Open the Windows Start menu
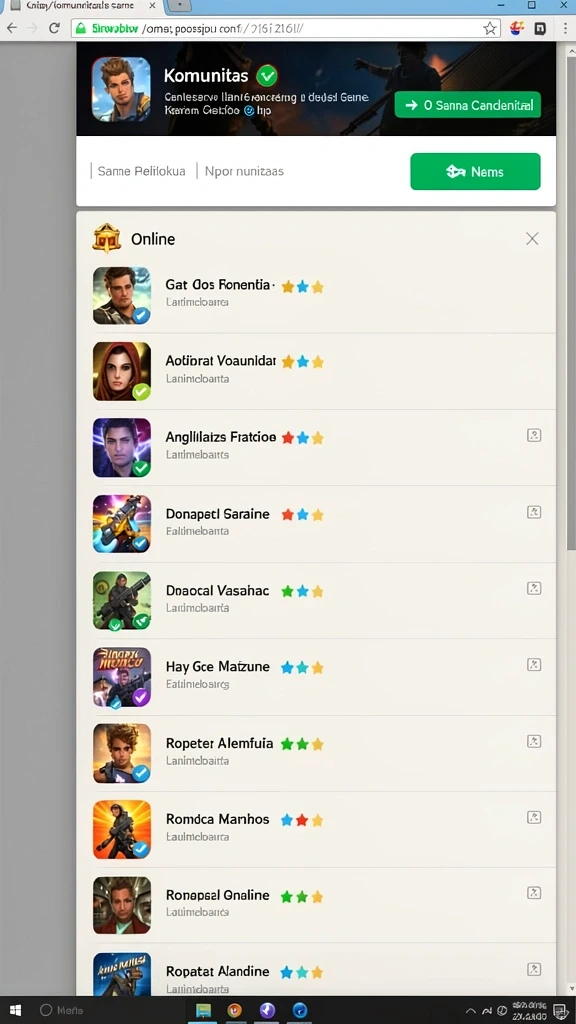 15,1010
